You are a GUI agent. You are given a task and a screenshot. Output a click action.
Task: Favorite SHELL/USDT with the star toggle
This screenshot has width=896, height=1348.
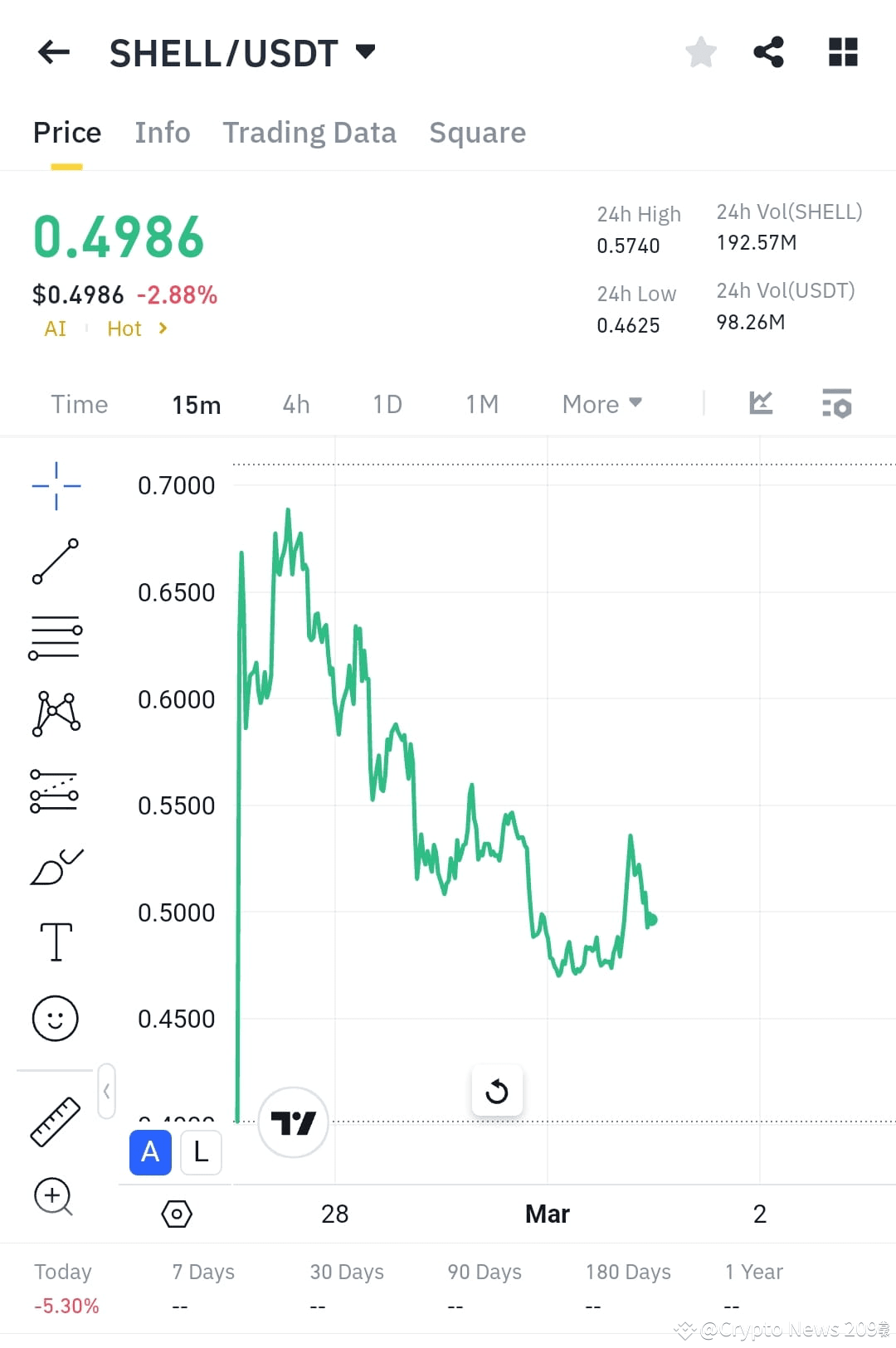coord(701,51)
